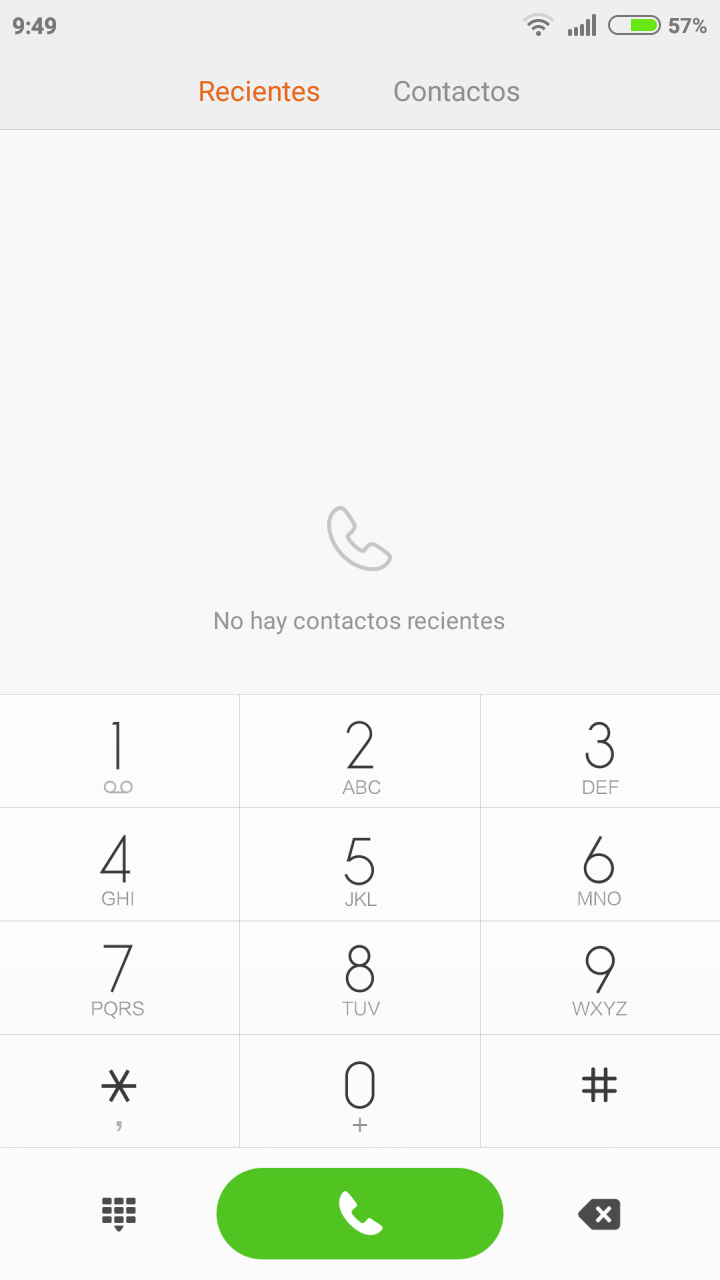Tap the asterisk key

[x=118, y=1091]
